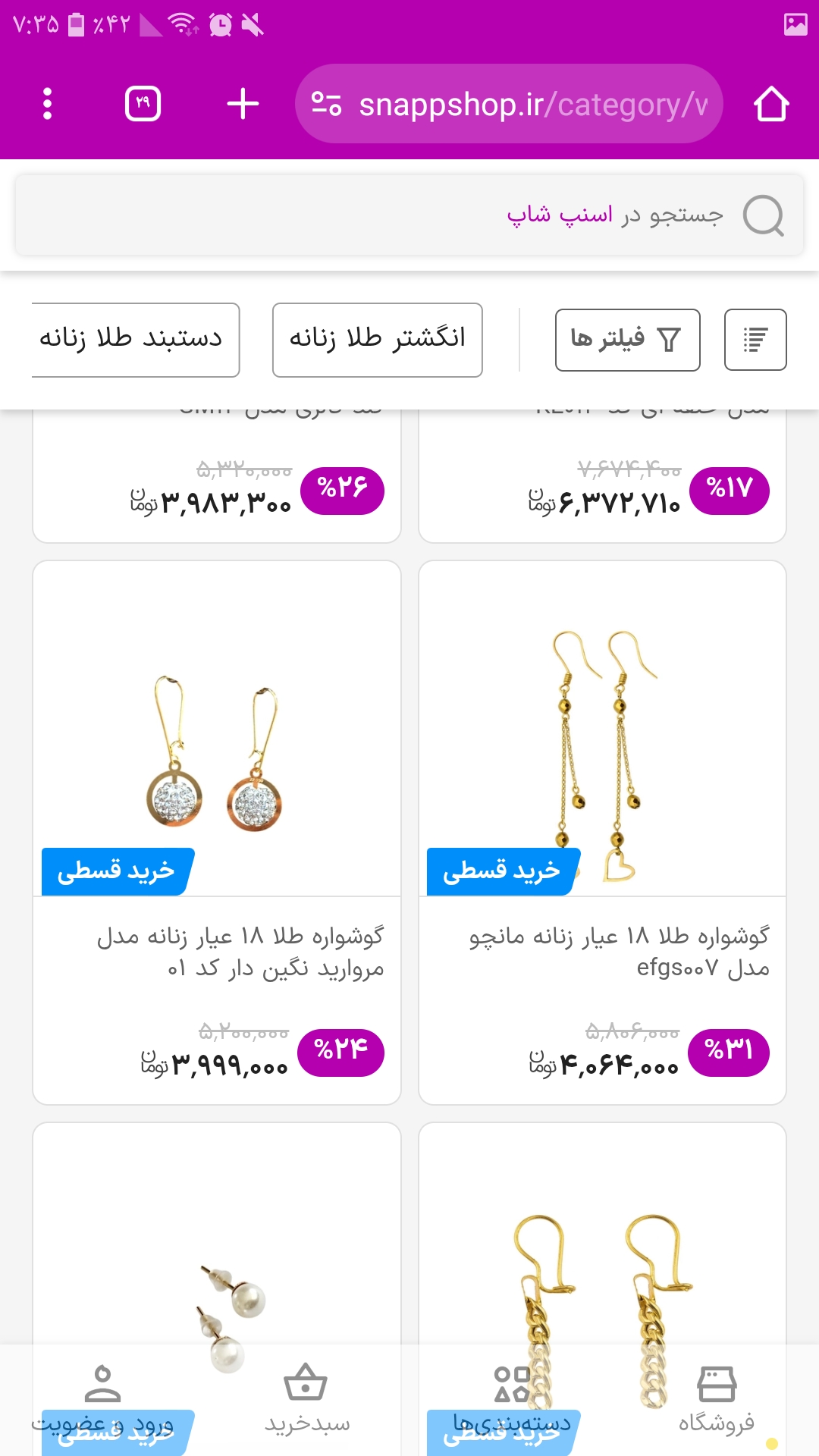The width and height of the screenshot is (819, 1456).
Task: Open the فیلتر ها filters button
Action: pyautogui.click(x=627, y=340)
